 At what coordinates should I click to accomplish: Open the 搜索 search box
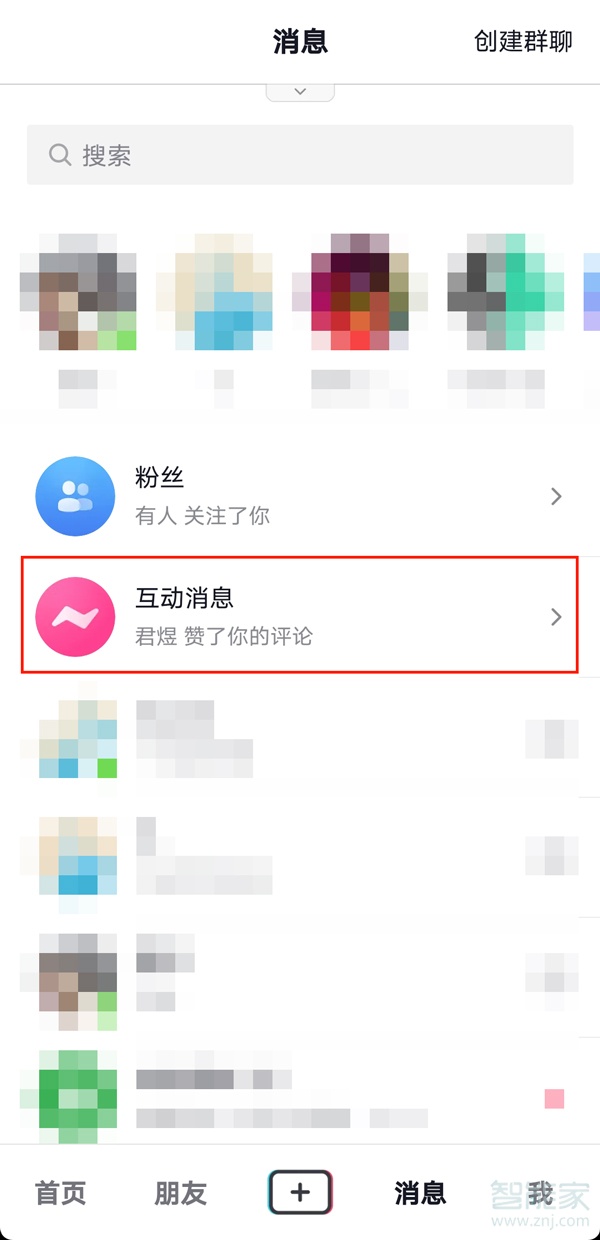point(300,155)
